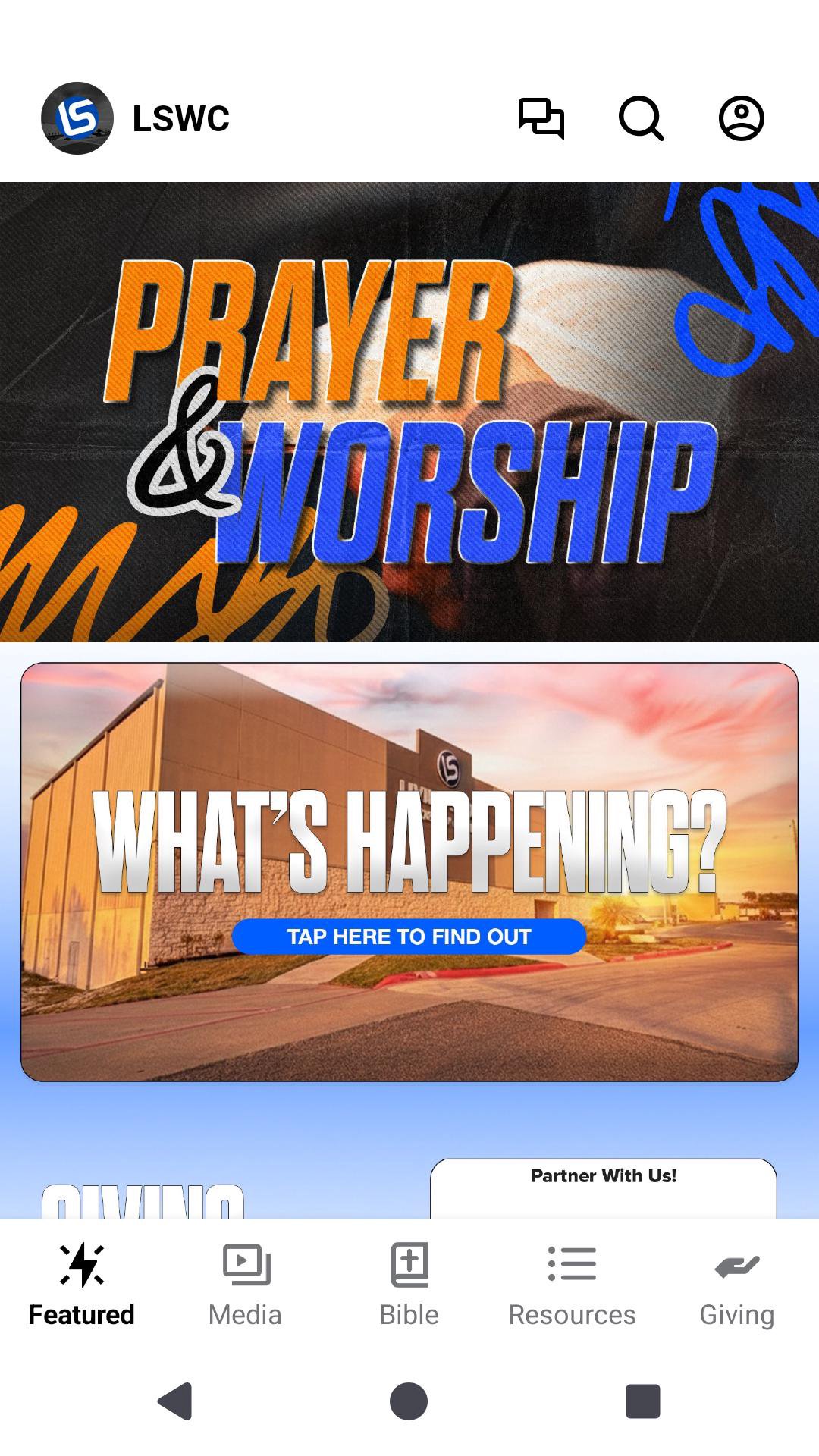Switch to the Resources tab
Viewport: 819px width, 1456px height.
coord(572,1285)
